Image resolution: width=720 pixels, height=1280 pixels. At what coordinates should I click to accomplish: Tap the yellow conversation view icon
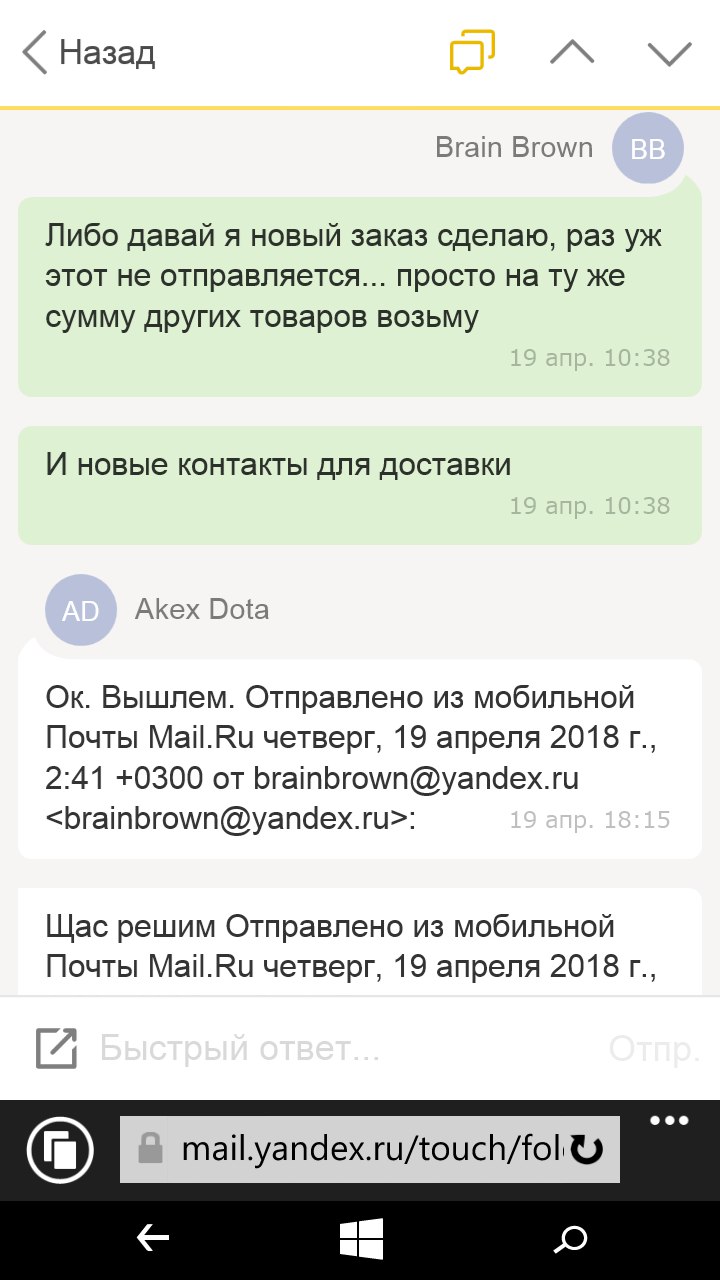coord(472,52)
